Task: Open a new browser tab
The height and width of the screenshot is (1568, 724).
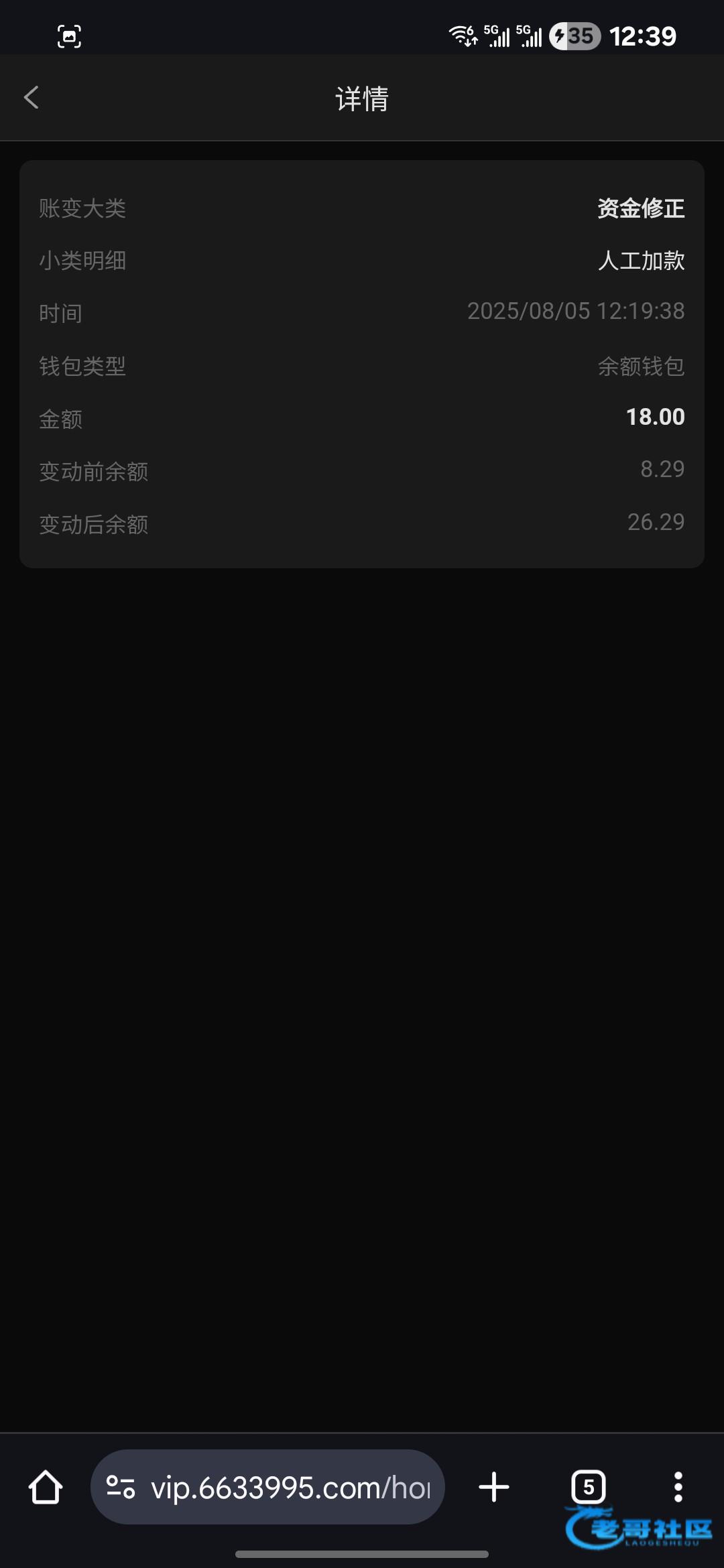Action: 494,1488
